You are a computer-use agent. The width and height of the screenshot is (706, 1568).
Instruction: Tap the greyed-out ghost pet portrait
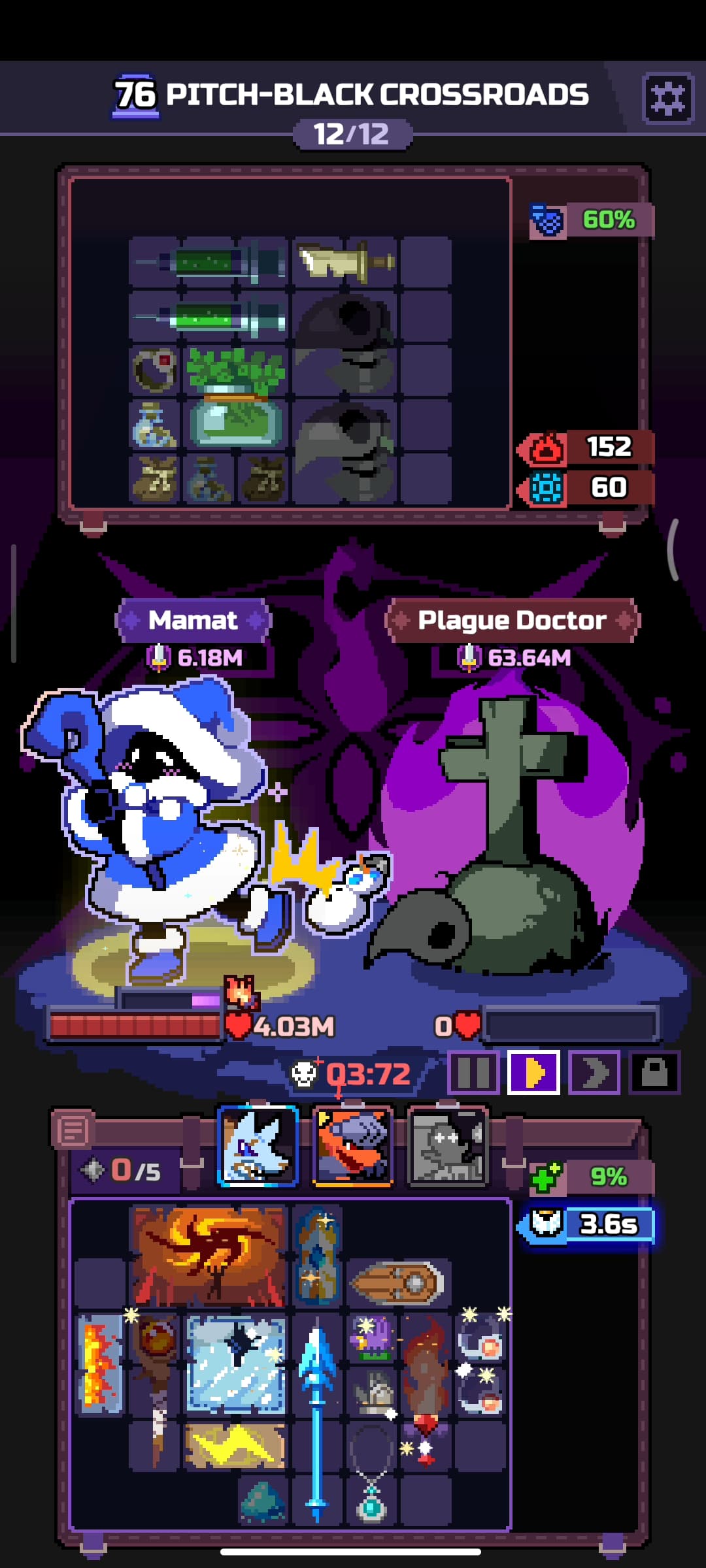[x=448, y=1146]
